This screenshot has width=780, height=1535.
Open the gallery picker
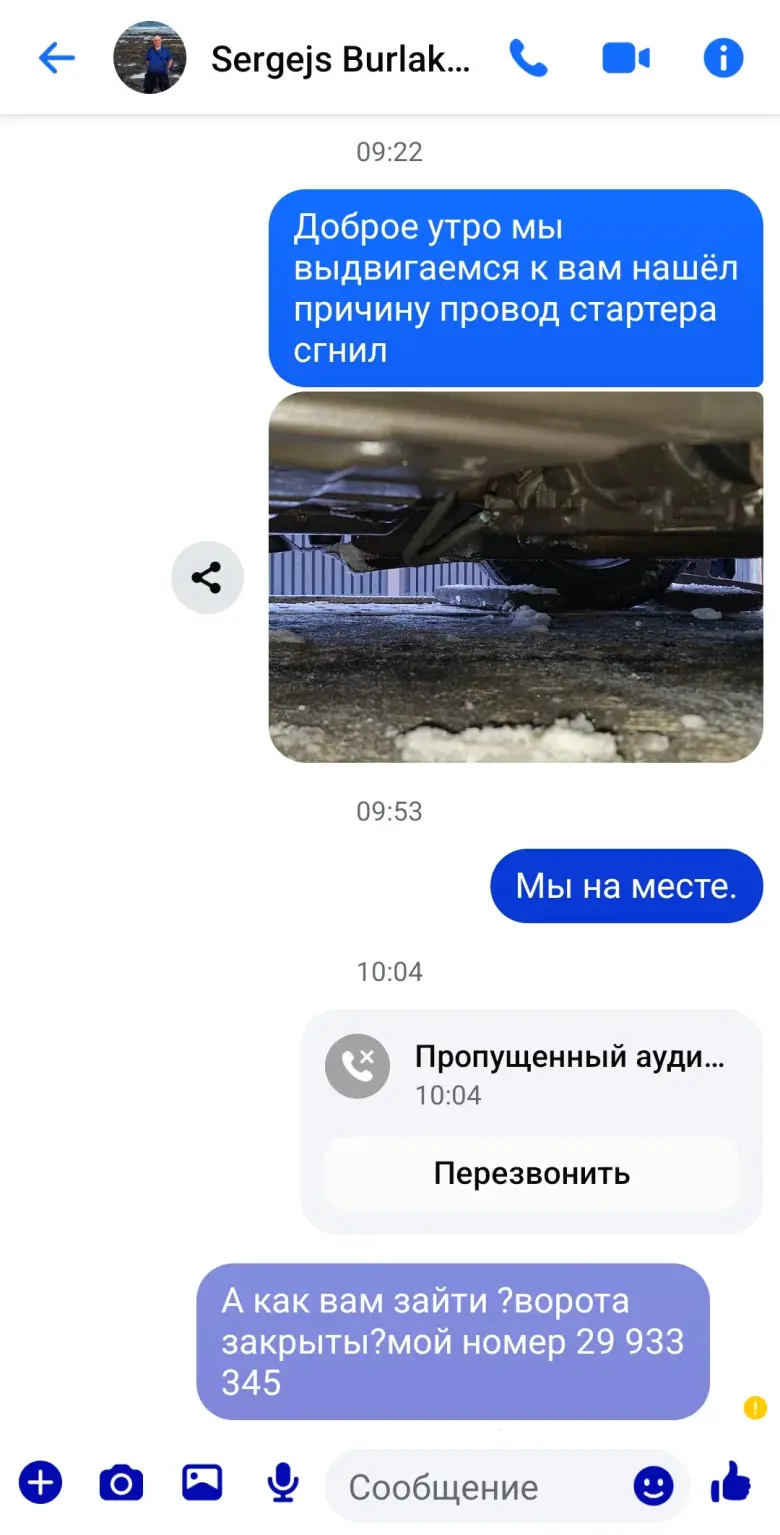(202, 1482)
